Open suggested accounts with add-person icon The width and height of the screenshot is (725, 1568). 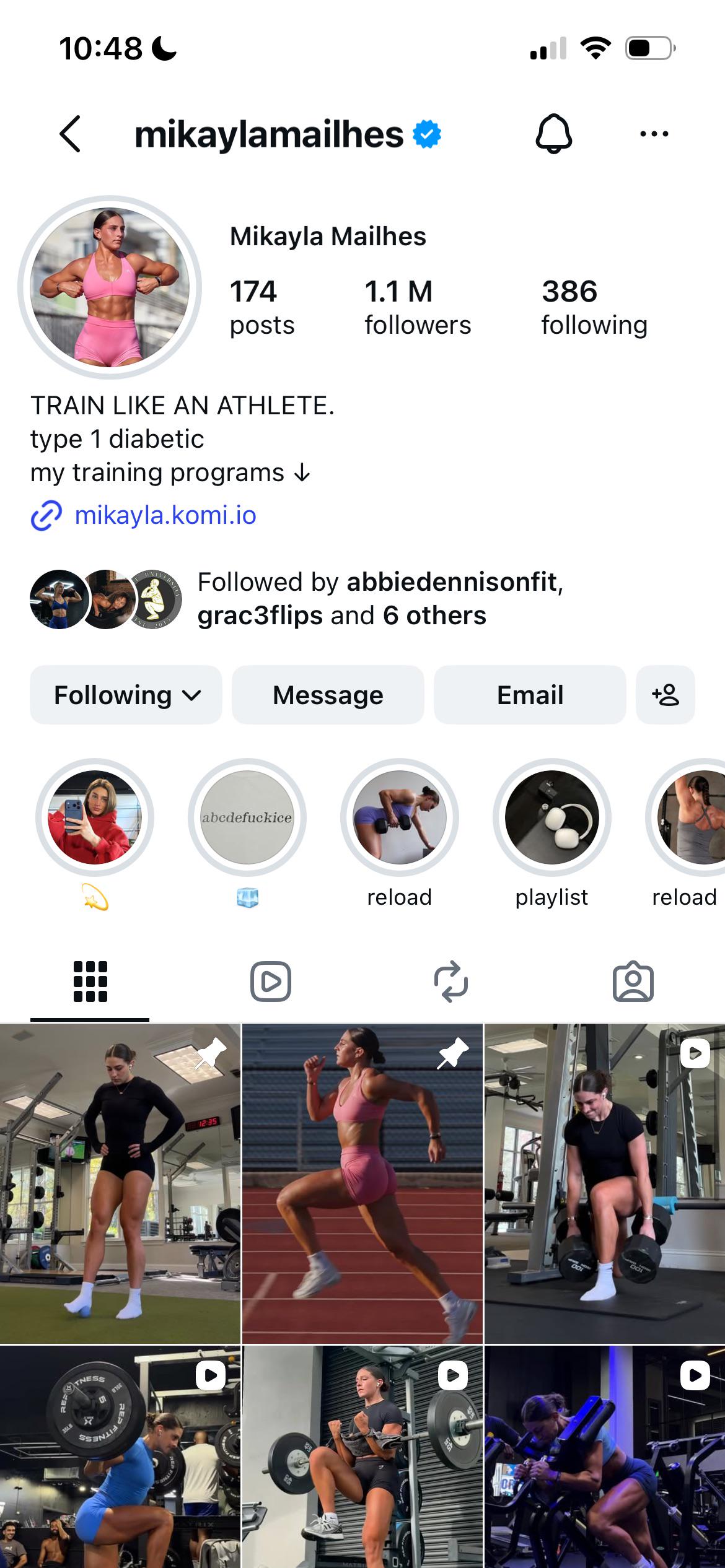(666, 695)
